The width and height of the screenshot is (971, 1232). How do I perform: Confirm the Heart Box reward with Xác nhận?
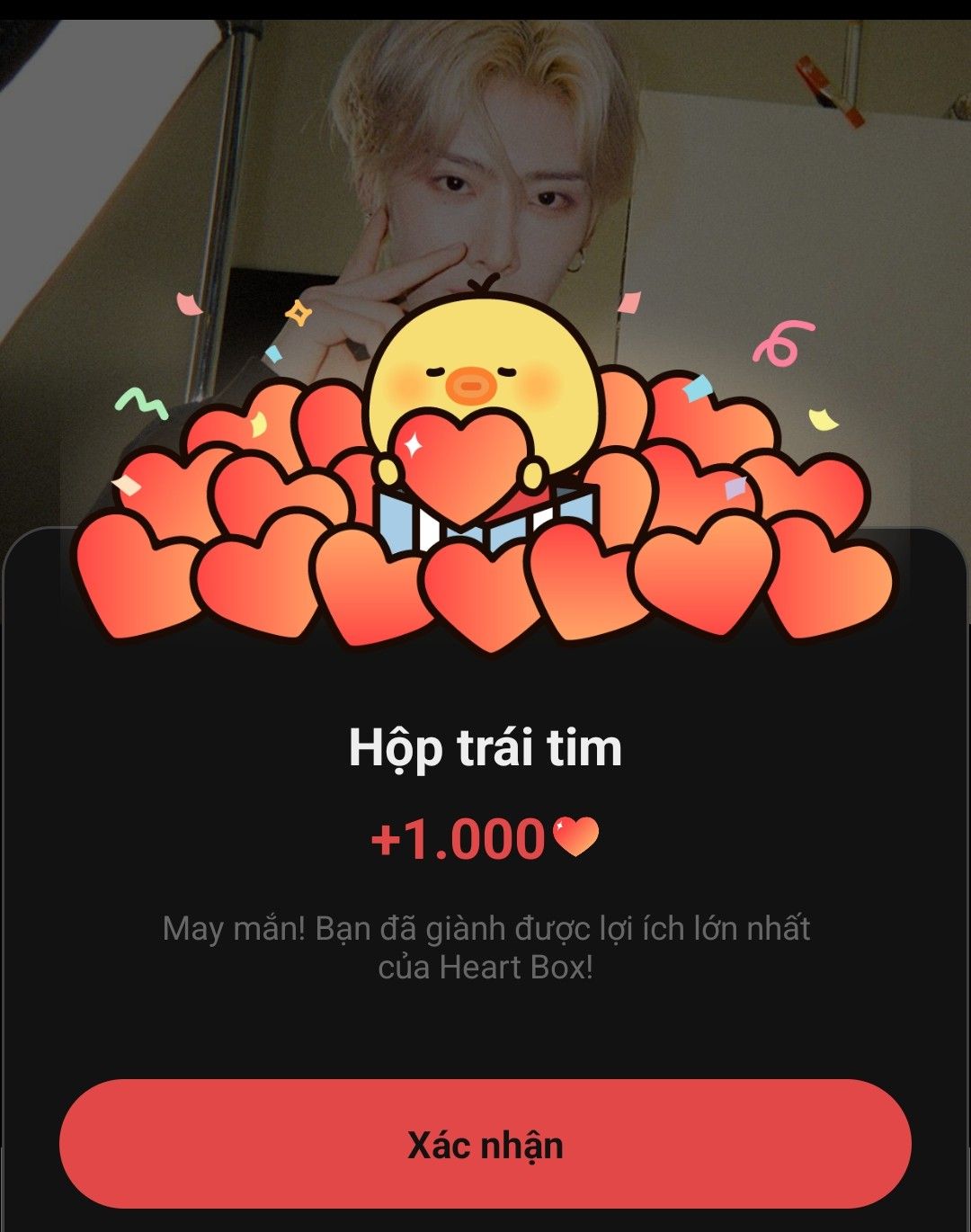(485, 1144)
